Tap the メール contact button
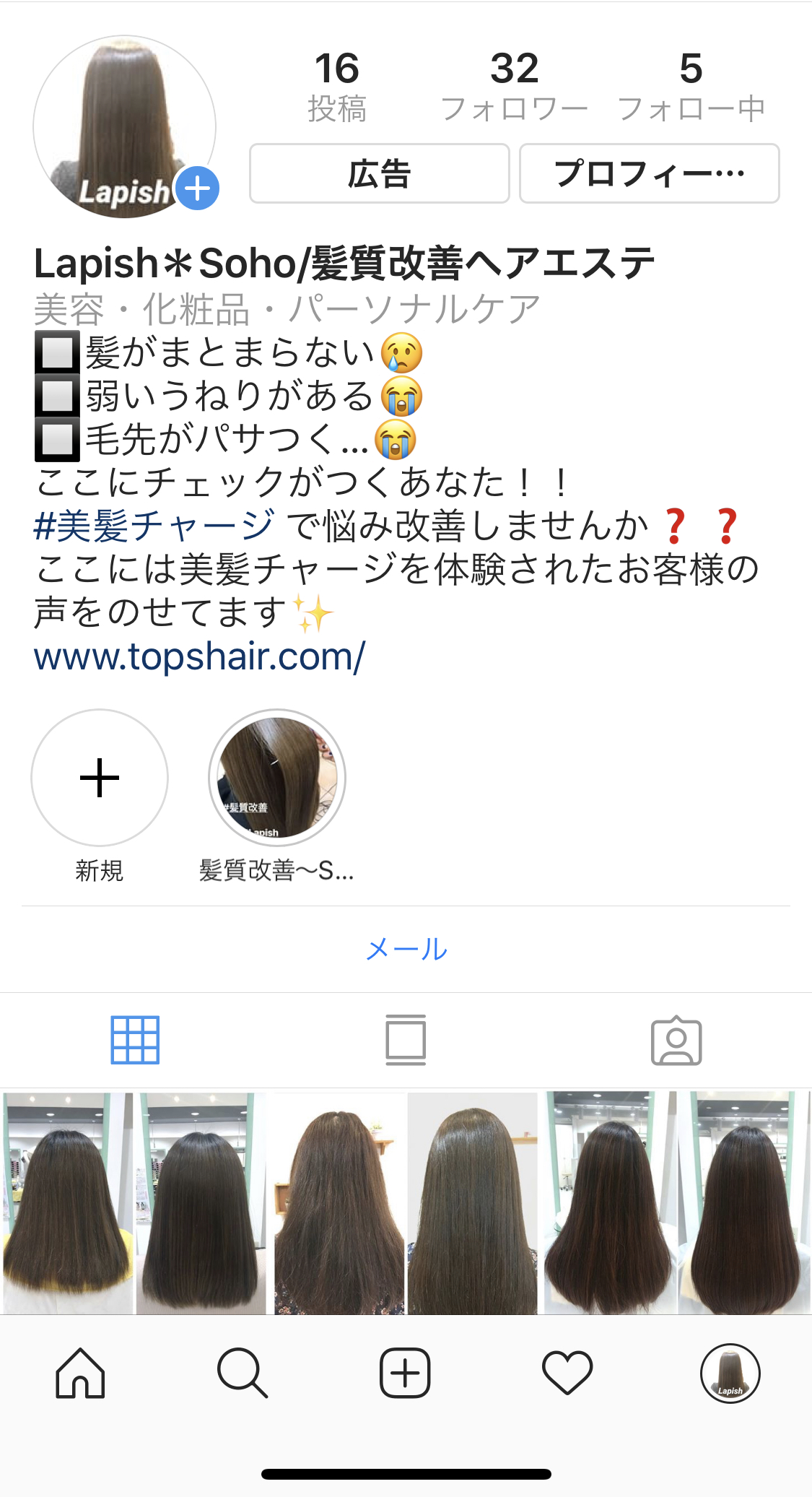The width and height of the screenshot is (812, 1497). 406,949
